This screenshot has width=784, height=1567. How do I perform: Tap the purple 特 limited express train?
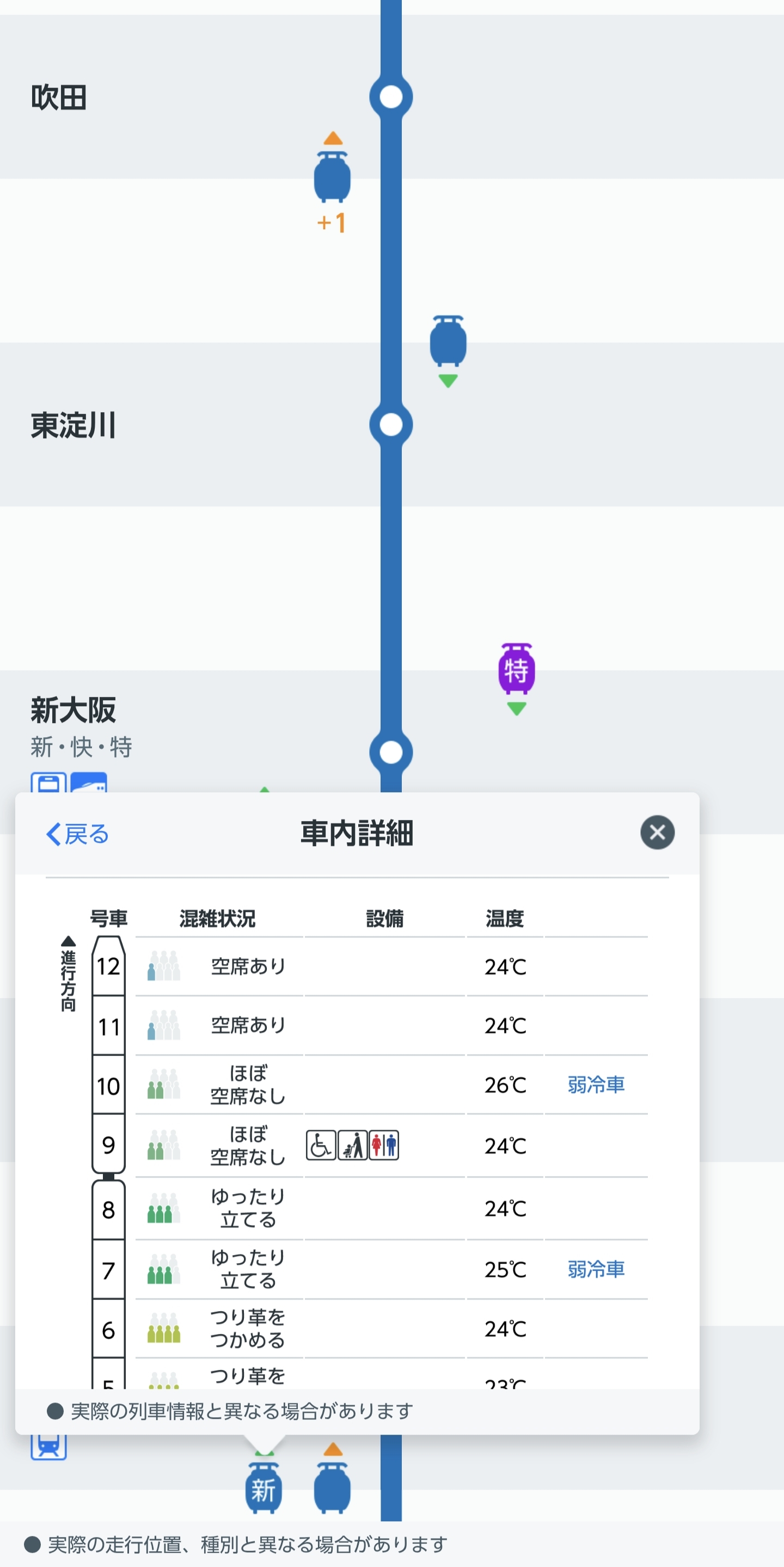(516, 670)
